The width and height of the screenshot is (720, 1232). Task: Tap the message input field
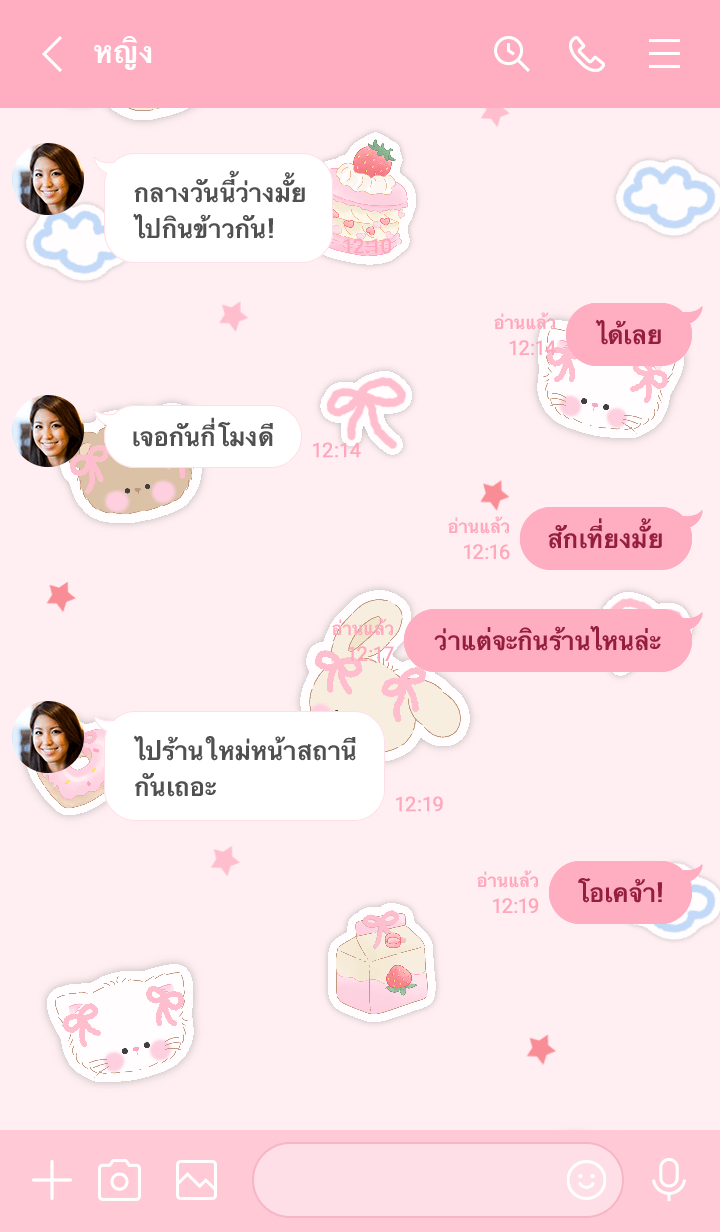click(410, 1181)
